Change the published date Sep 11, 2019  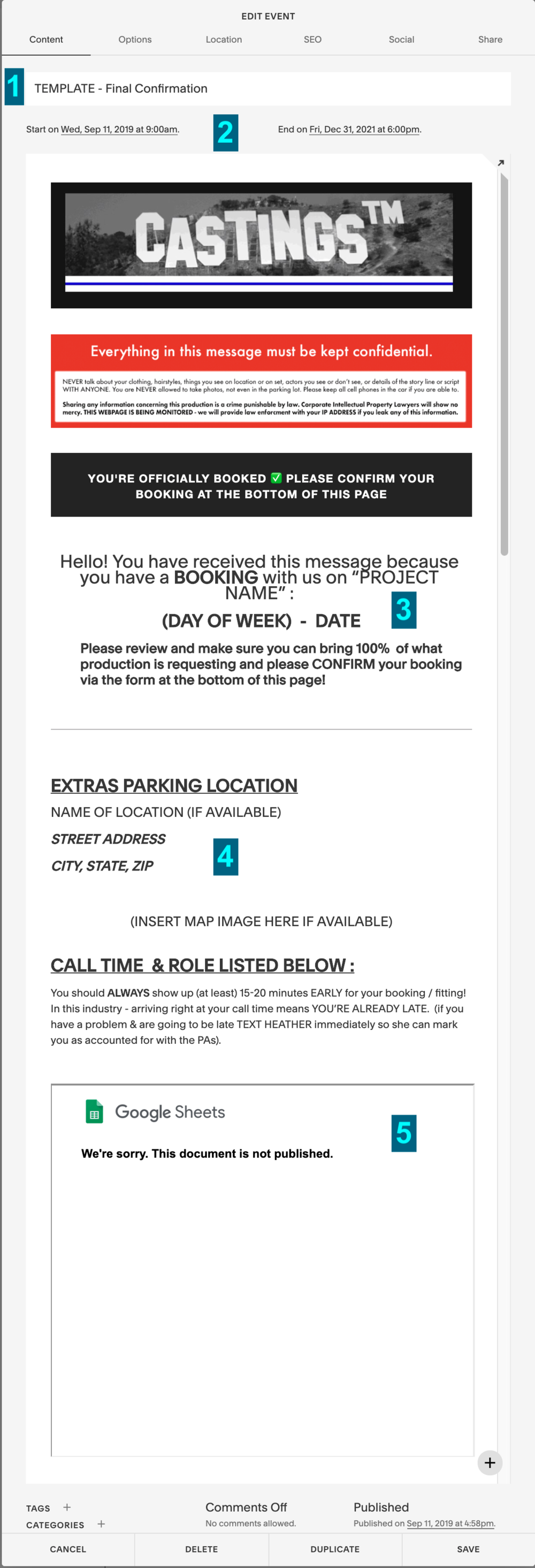(450, 1524)
